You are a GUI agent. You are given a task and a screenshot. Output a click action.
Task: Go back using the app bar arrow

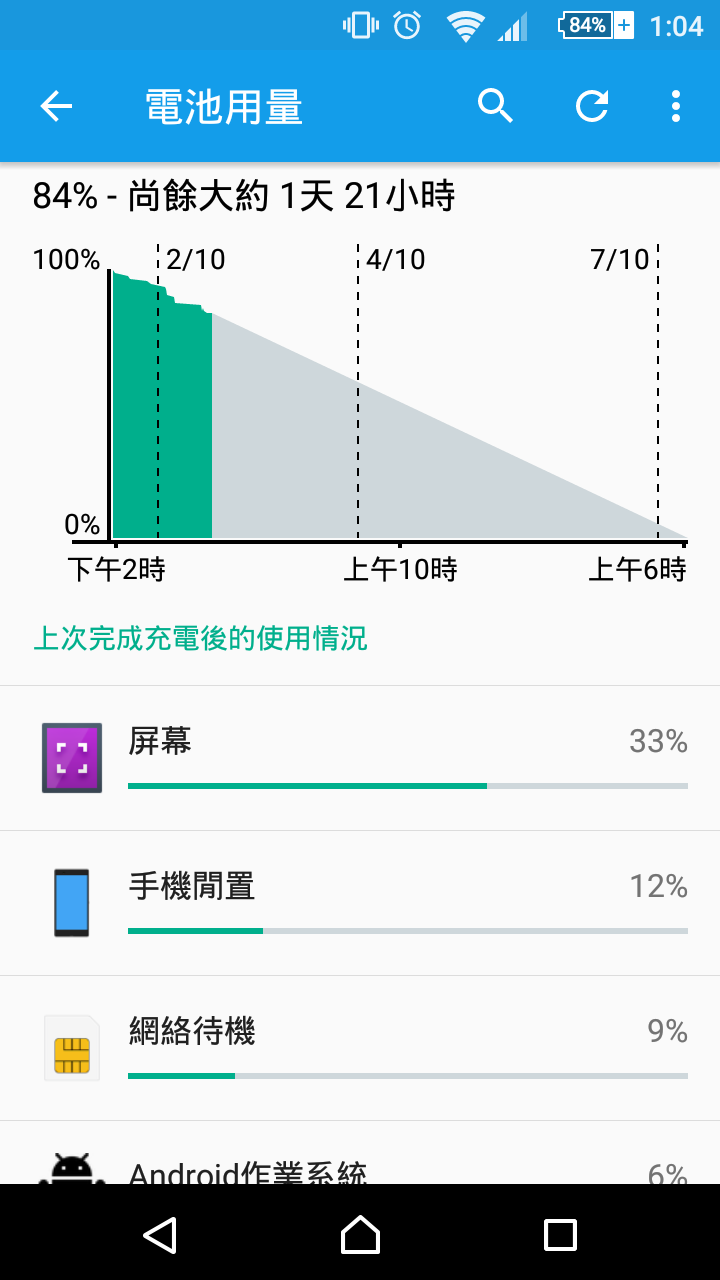coord(56,106)
